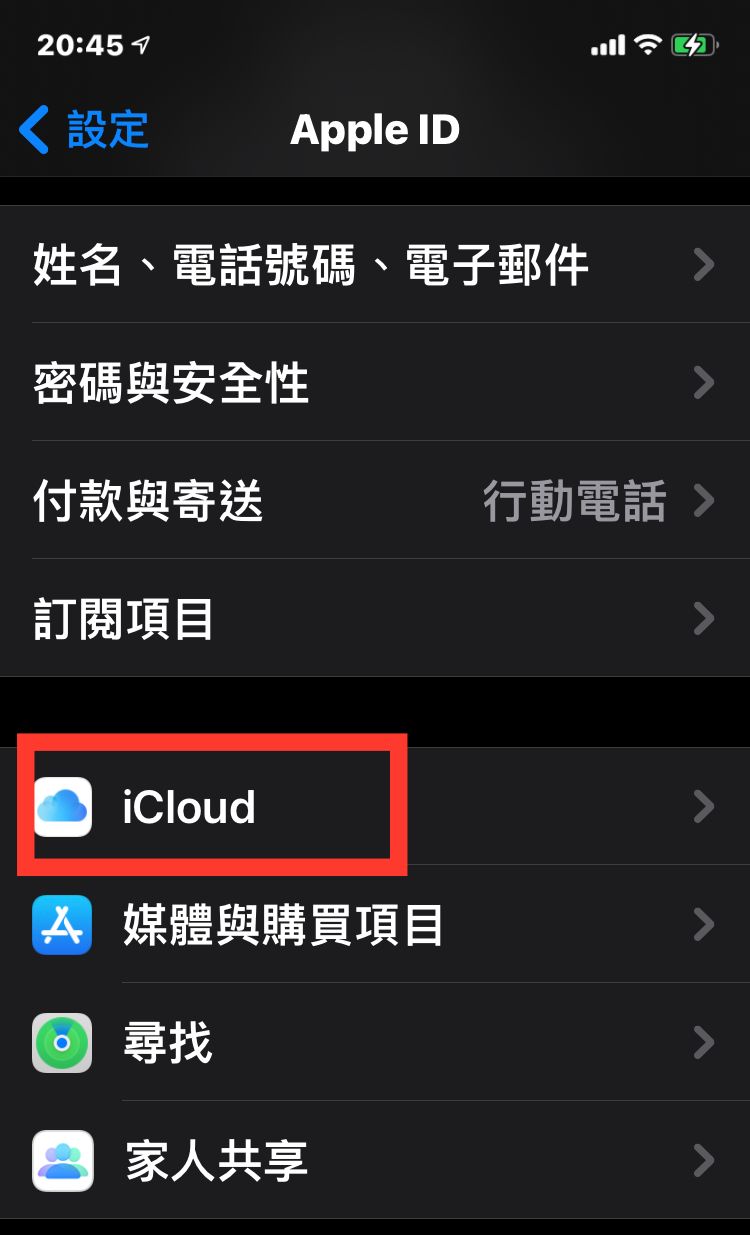Open 訂閱項目 row
This screenshot has width=750, height=1235.
[375, 618]
